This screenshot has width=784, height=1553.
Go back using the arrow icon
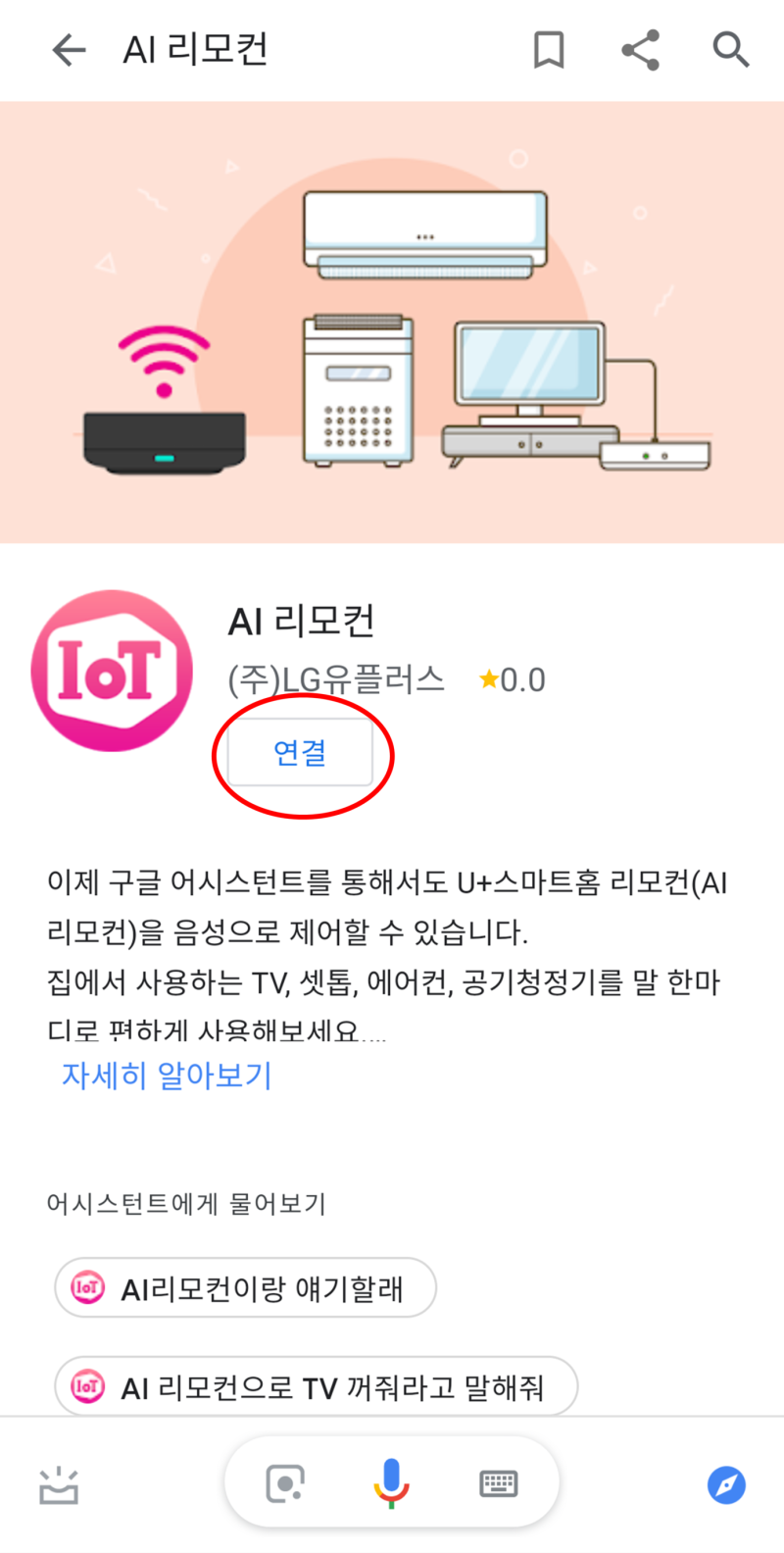click(69, 49)
